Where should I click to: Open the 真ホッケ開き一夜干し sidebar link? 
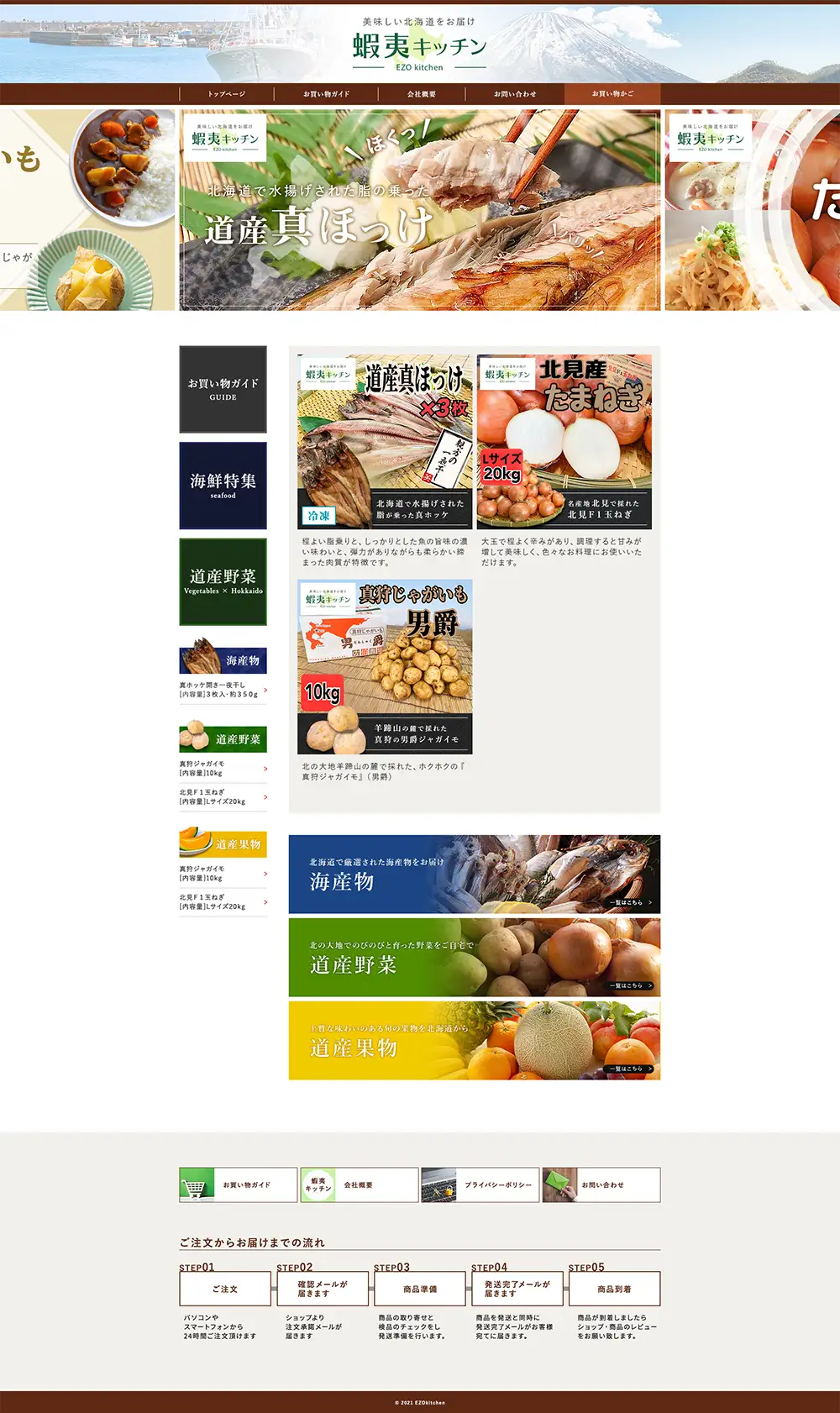pyautogui.click(x=223, y=690)
